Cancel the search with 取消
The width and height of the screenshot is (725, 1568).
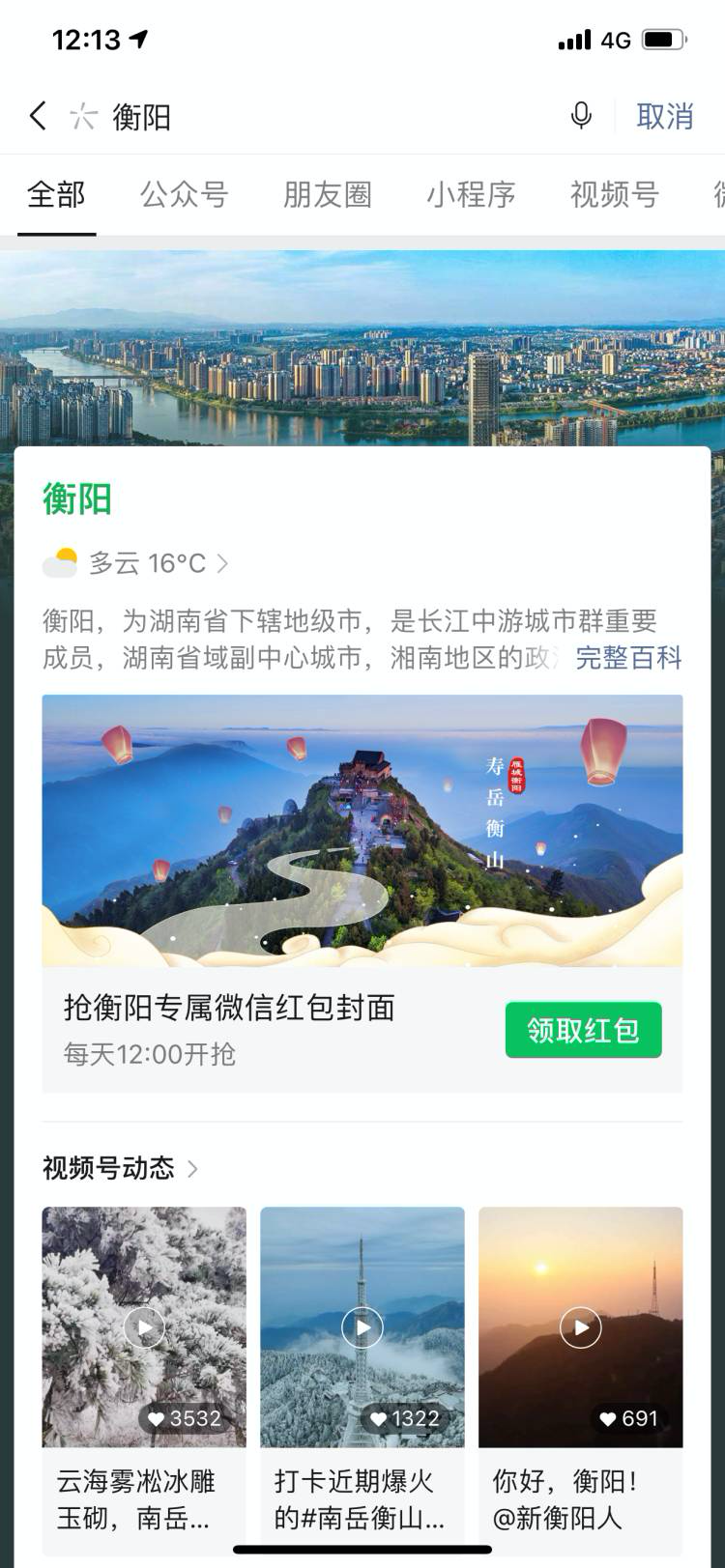[664, 117]
